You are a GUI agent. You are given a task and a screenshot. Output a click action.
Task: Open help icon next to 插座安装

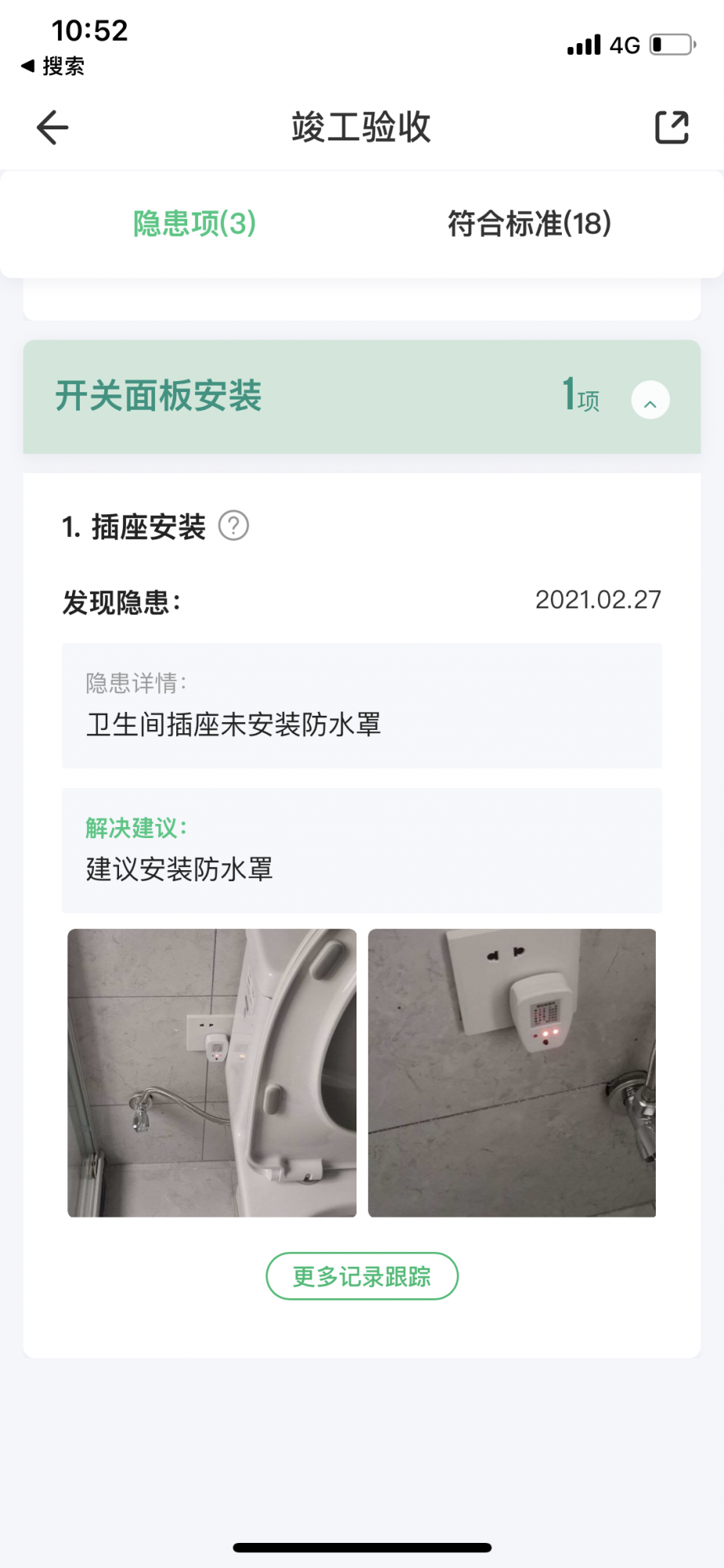pyautogui.click(x=233, y=526)
